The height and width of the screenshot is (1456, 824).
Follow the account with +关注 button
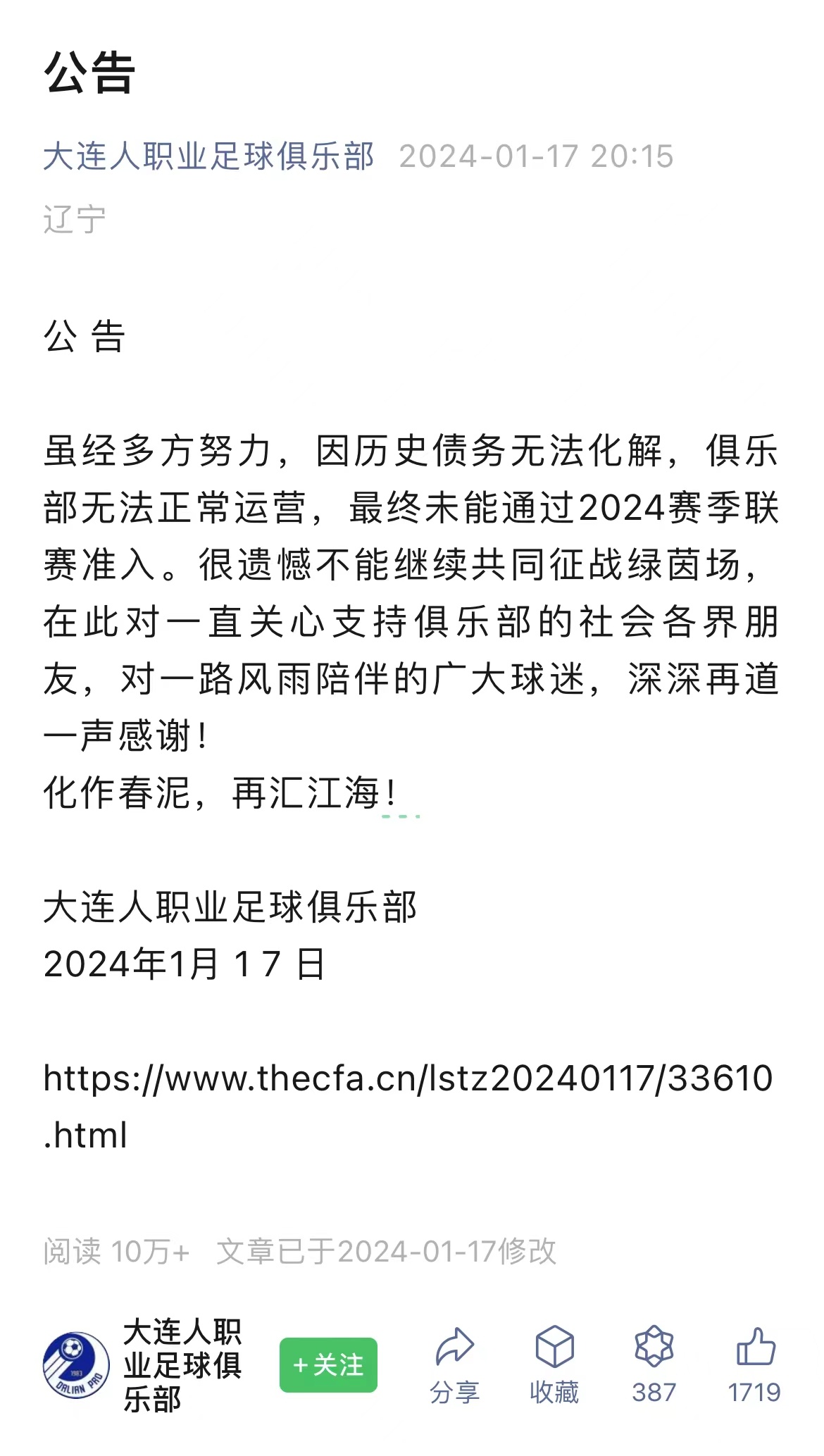click(x=328, y=1364)
